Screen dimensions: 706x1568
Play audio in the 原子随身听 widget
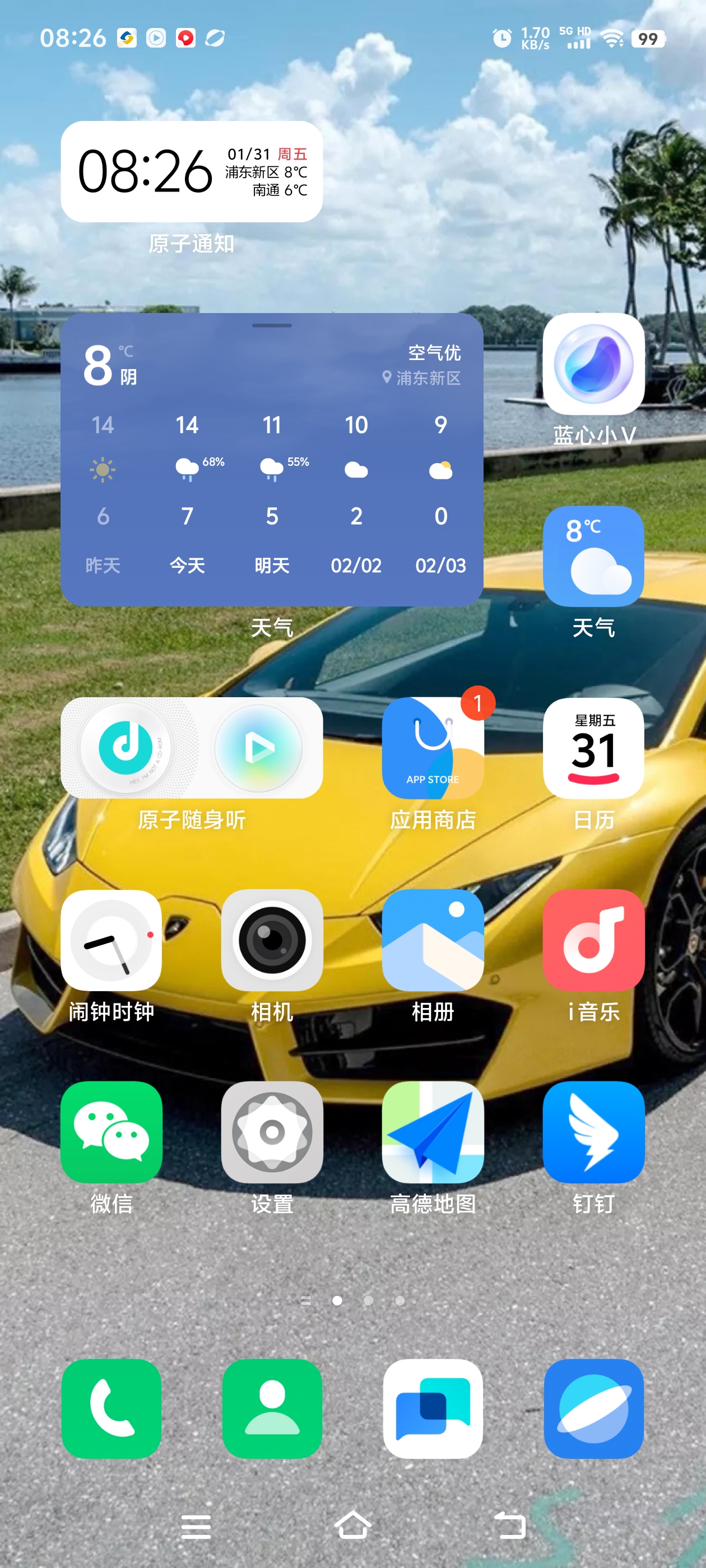click(x=259, y=748)
